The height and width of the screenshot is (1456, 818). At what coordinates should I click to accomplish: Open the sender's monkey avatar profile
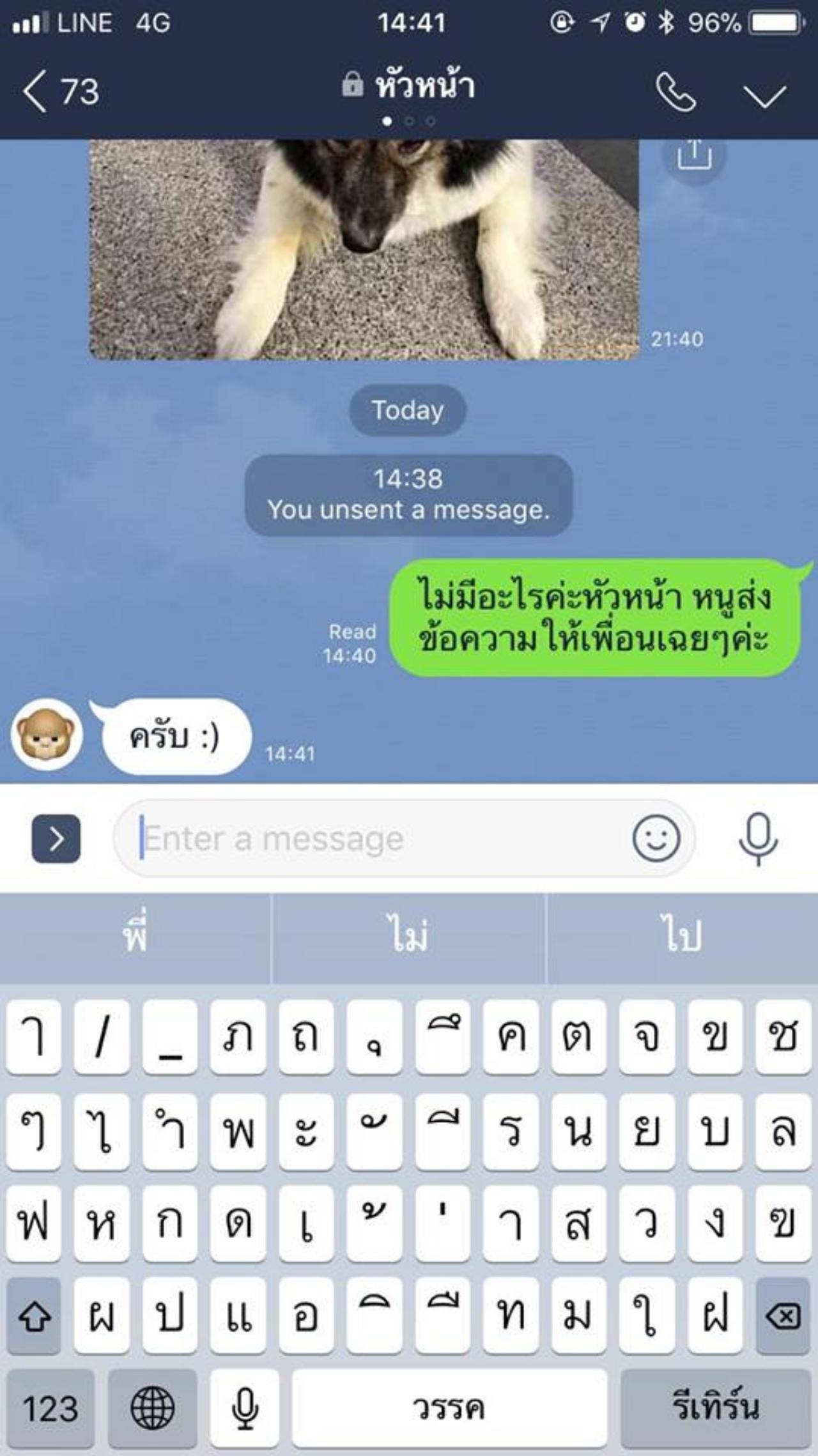point(47,735)
